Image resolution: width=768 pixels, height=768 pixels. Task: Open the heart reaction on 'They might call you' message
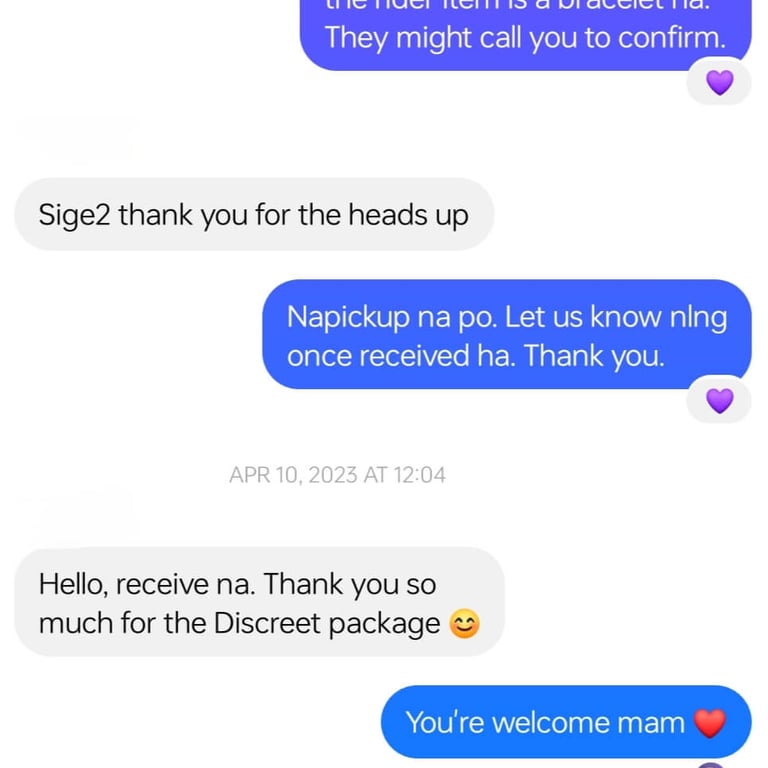[x=719, y=83]
